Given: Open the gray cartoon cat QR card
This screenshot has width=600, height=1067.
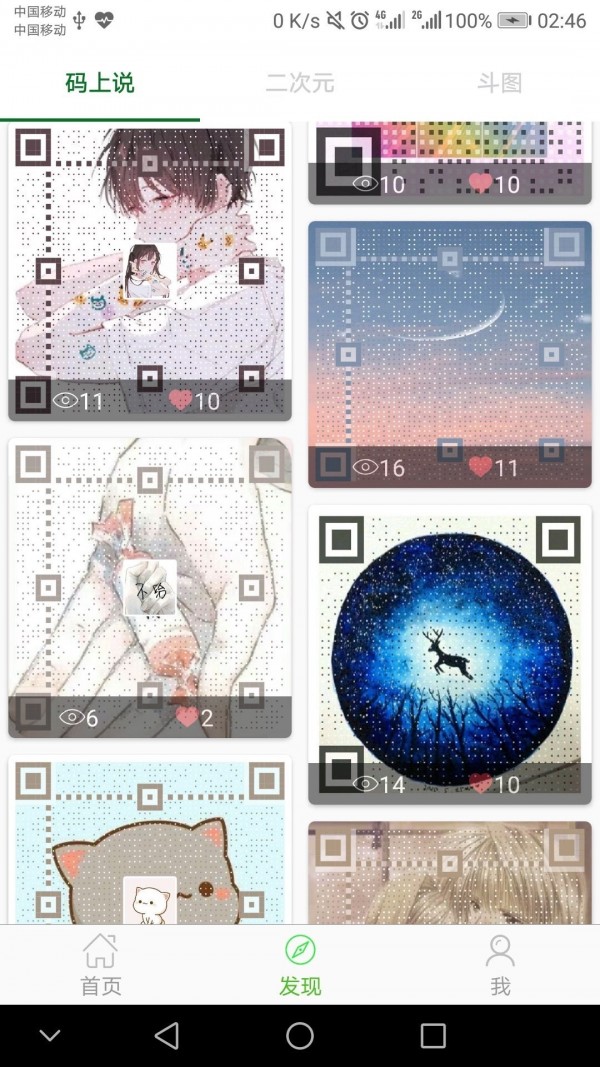Looking at the screenshot, I should tap(150, 850).
